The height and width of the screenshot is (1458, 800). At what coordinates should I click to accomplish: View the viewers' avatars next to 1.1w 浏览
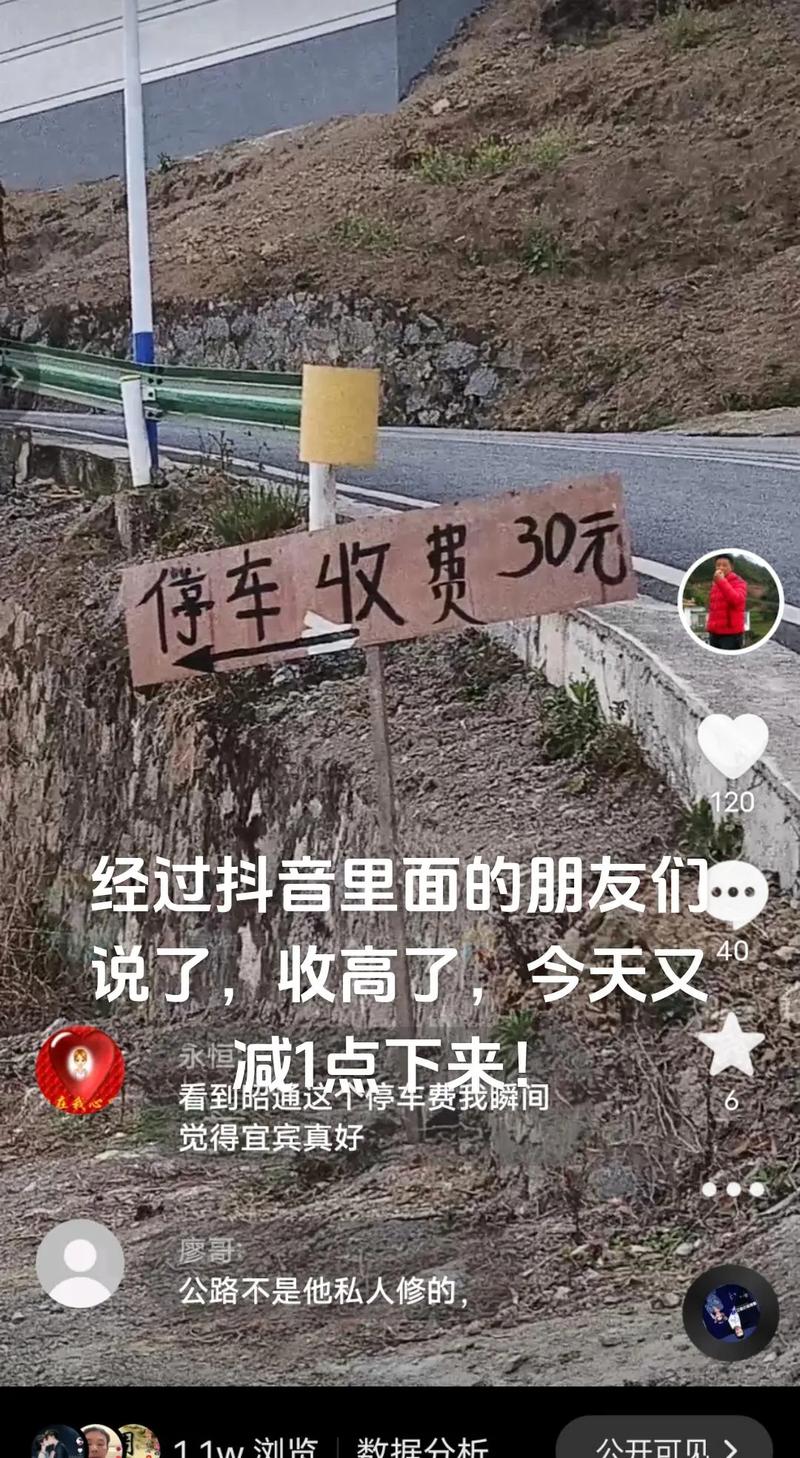96,1443
